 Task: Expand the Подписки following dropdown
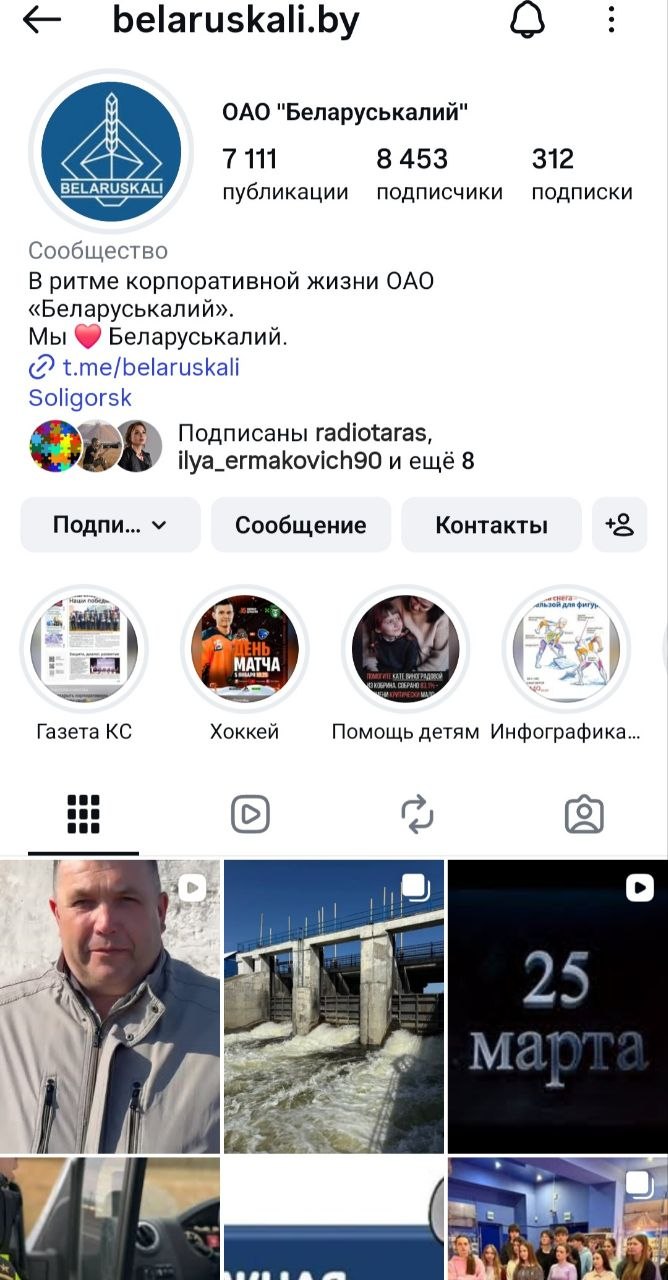click(x=110, y=525)
